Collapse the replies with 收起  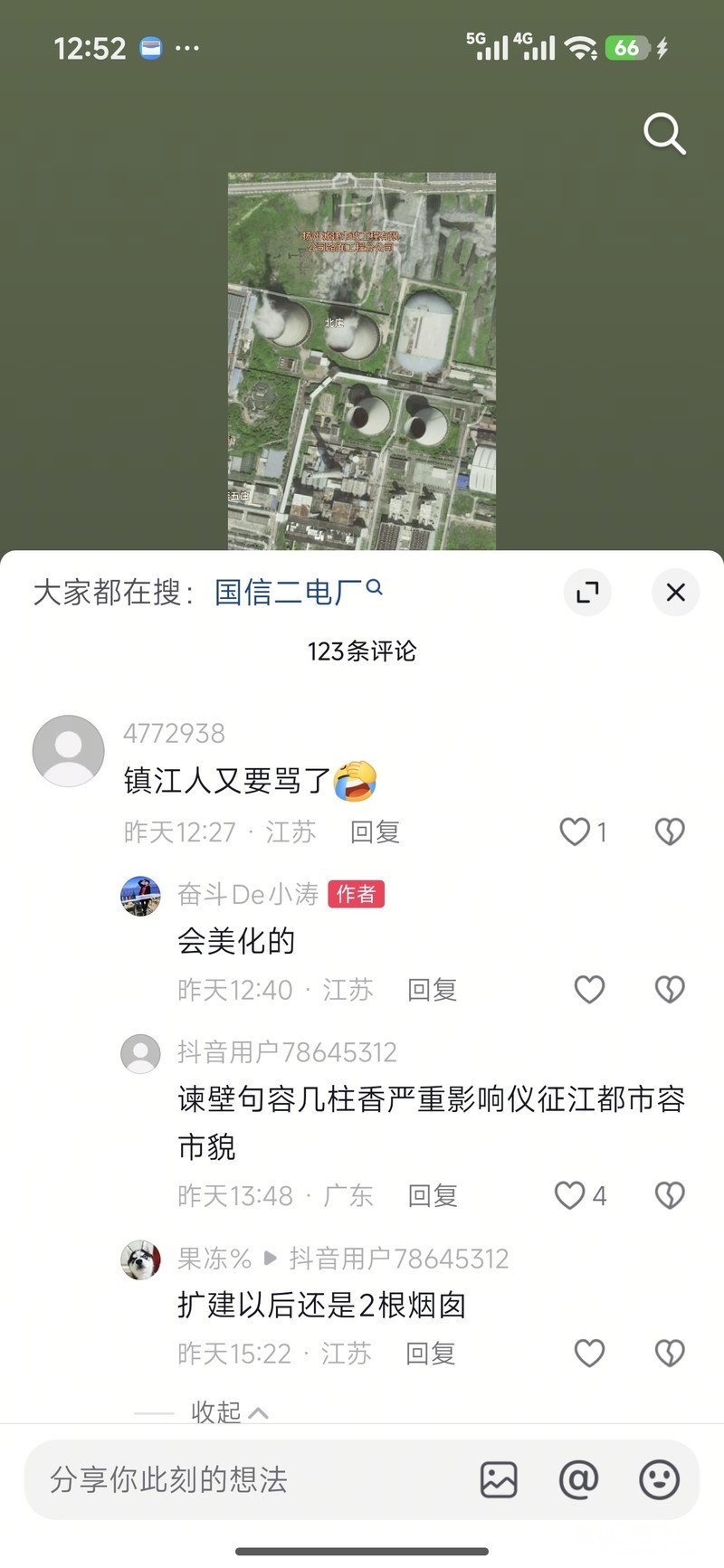pos(228,1412)
